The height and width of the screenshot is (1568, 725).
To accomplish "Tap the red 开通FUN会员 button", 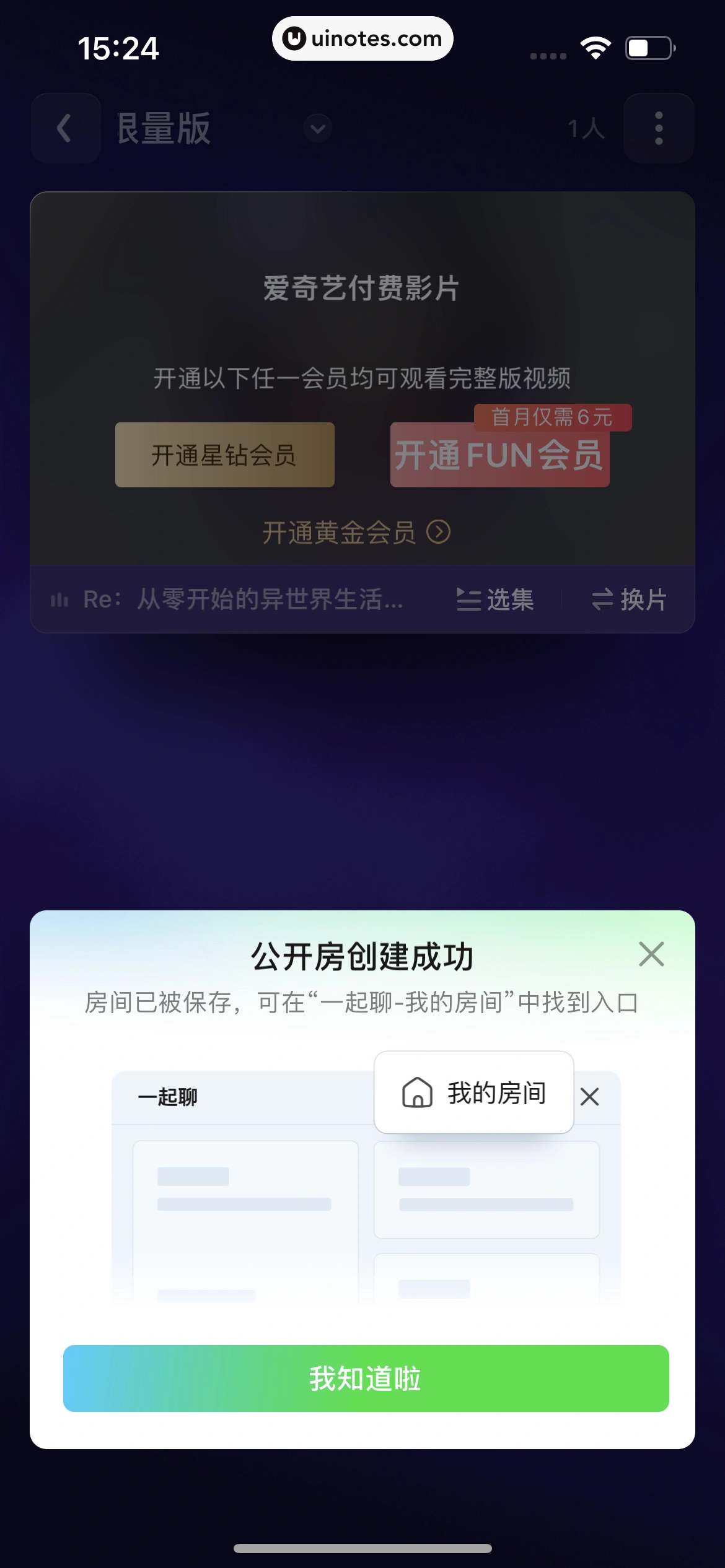I will click(499, 456).
